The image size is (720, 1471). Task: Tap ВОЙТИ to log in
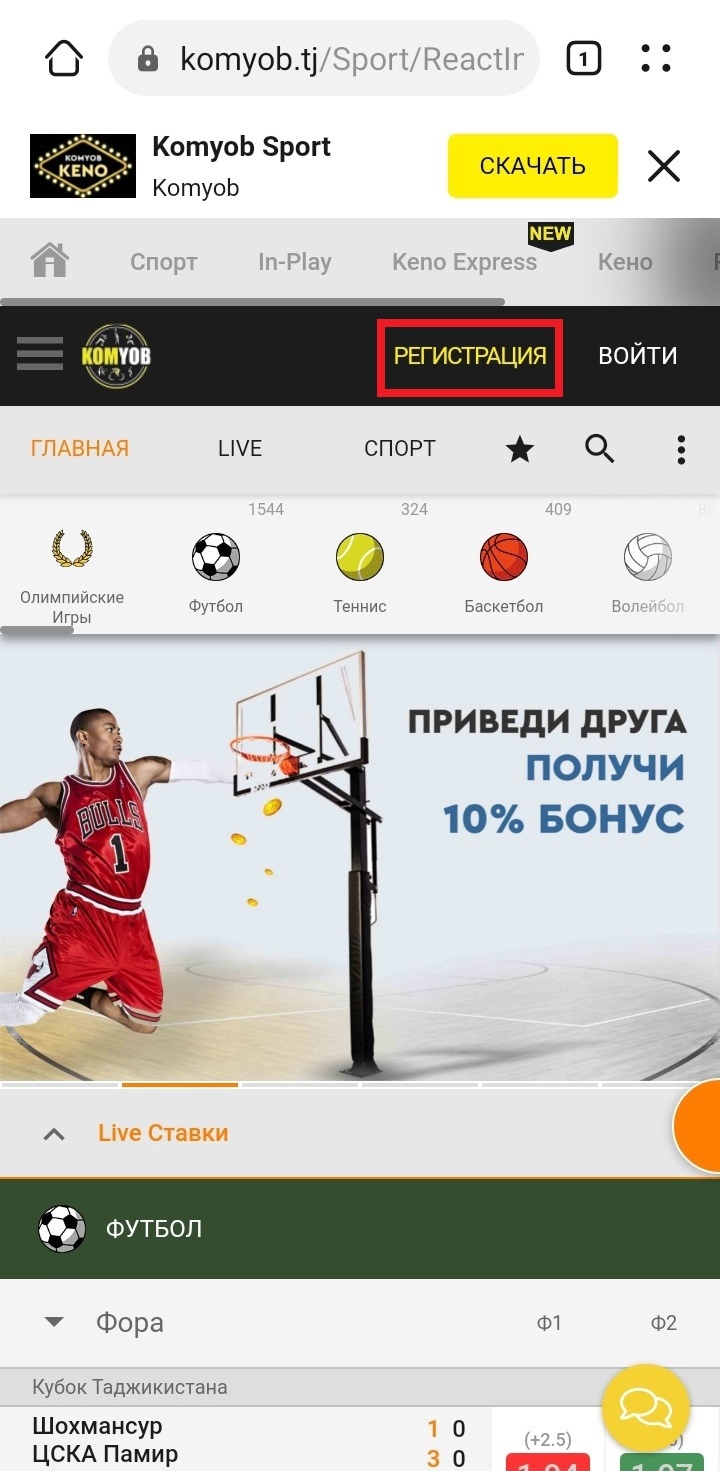(637, 356)
